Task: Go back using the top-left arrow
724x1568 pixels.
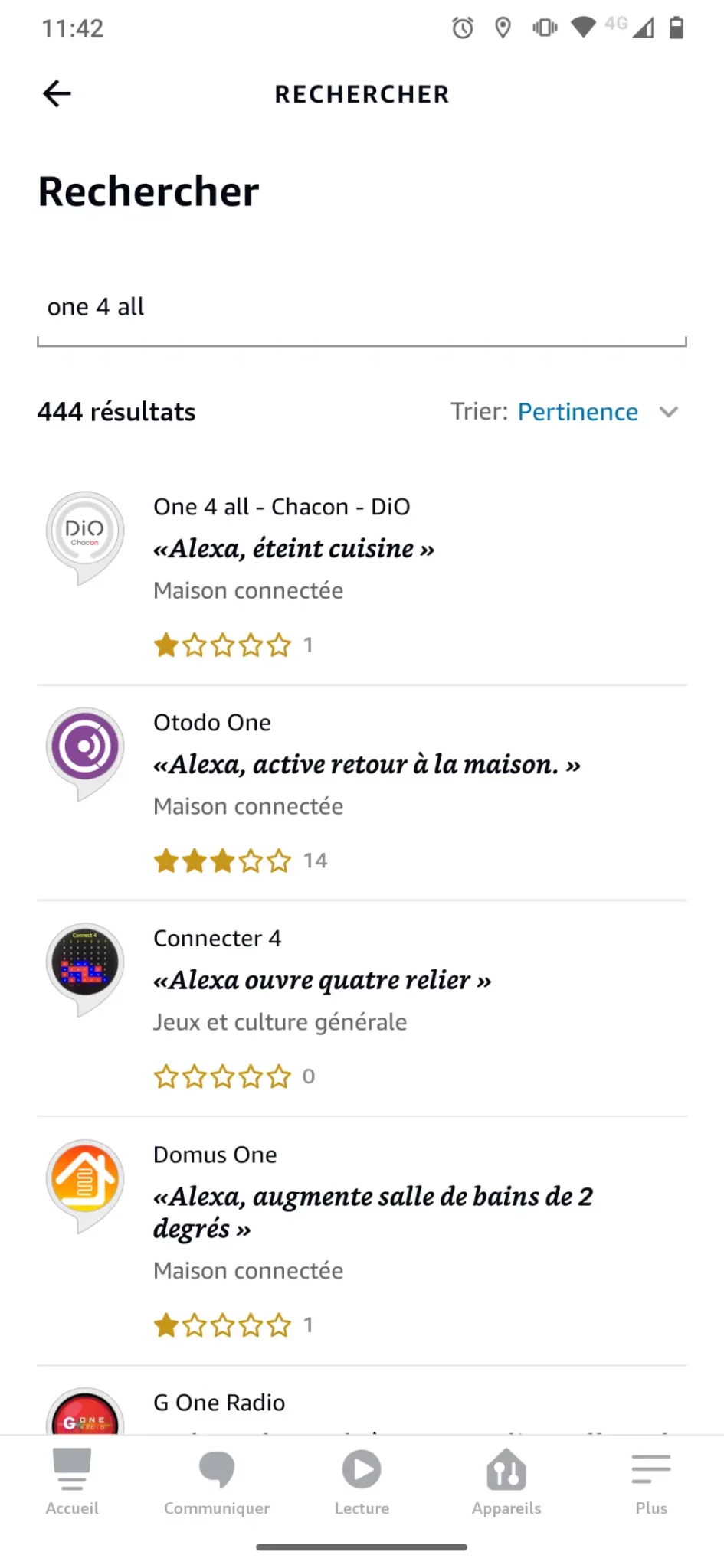Action: pyautogui.click(x=57, y=93)
